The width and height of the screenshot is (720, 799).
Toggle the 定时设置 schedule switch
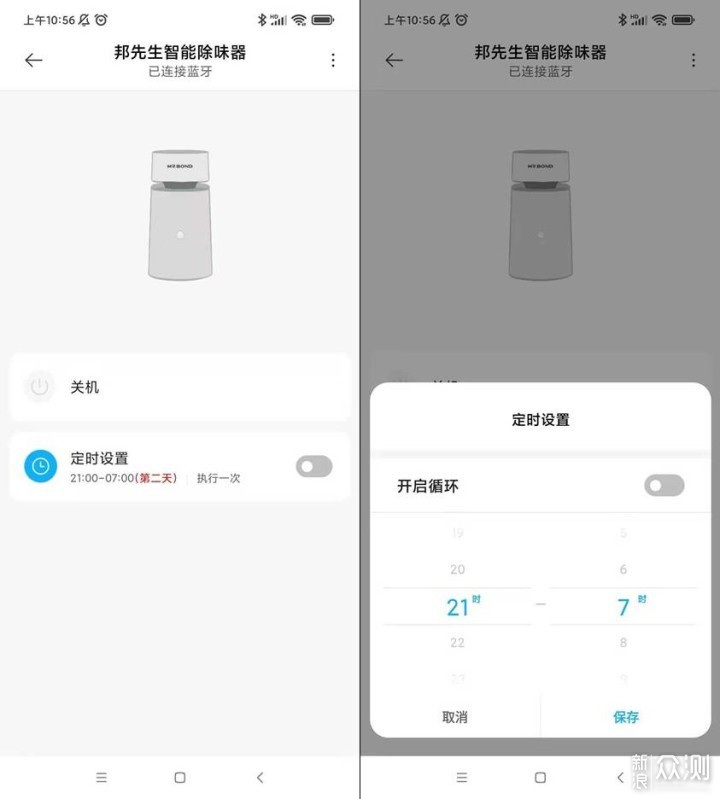click(314, 467)
